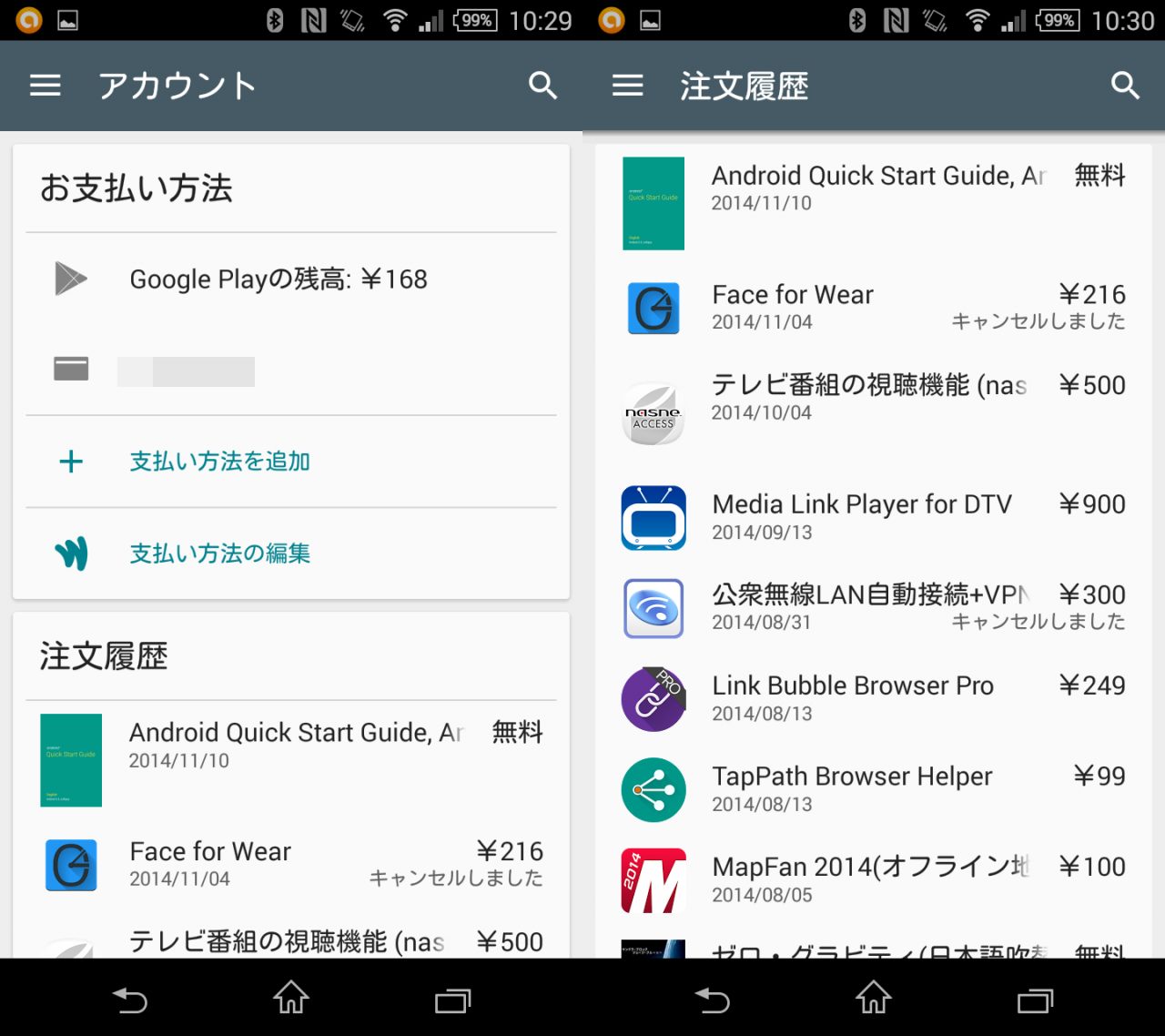Viewport: 1165px width, 1036px height.
Task: Open the drawer menu on the アカウント screen
Action: tap(45, 86)
